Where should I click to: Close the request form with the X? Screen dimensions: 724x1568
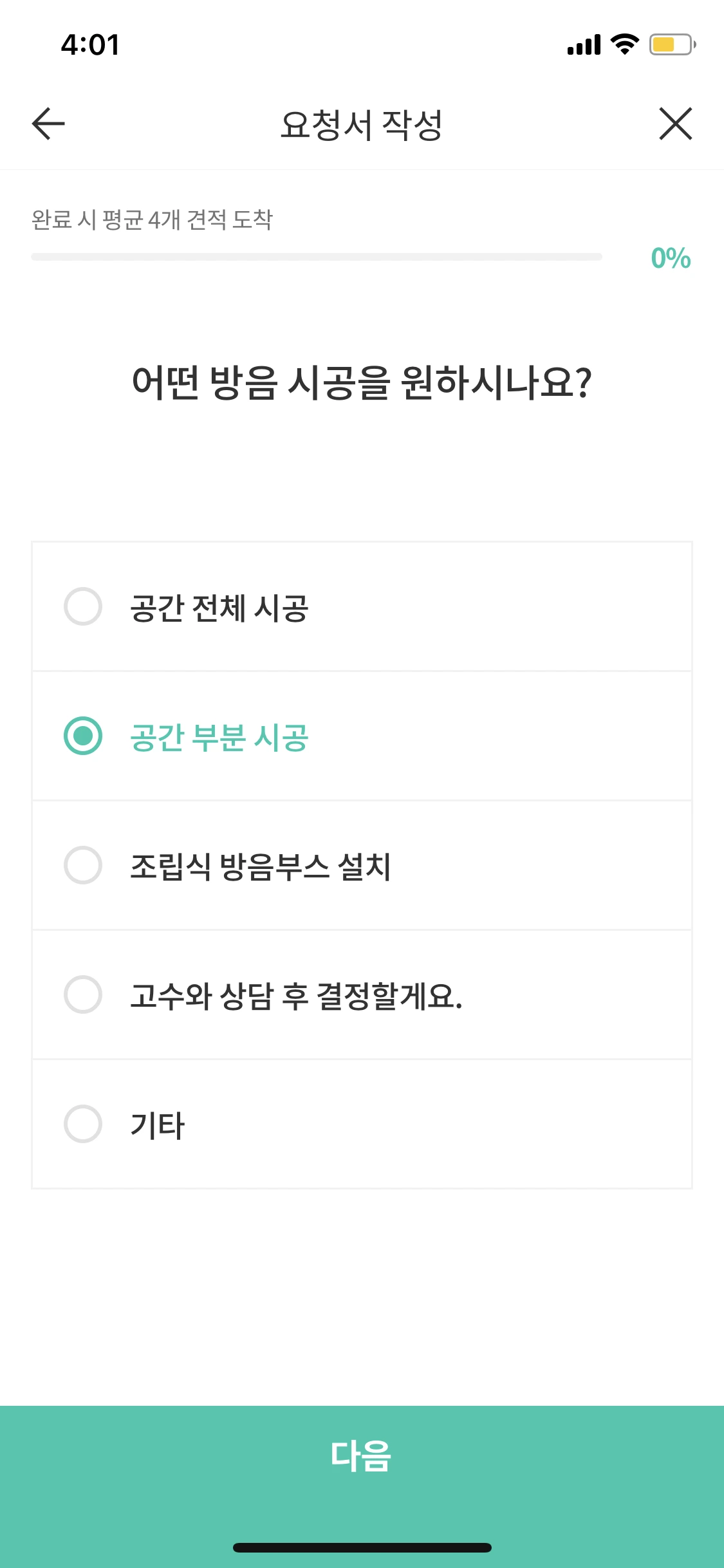tap(674, 124)
